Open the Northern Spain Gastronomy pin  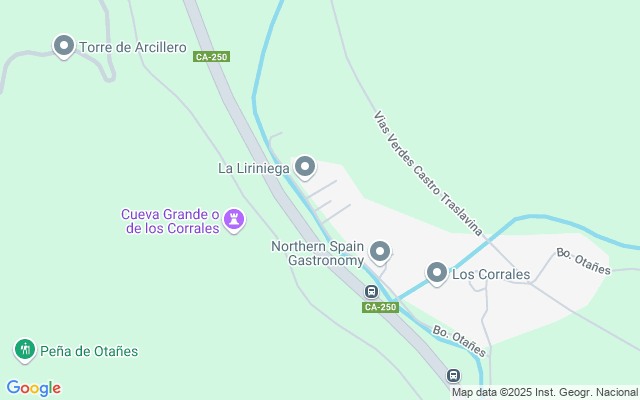[x=380, y=251]
